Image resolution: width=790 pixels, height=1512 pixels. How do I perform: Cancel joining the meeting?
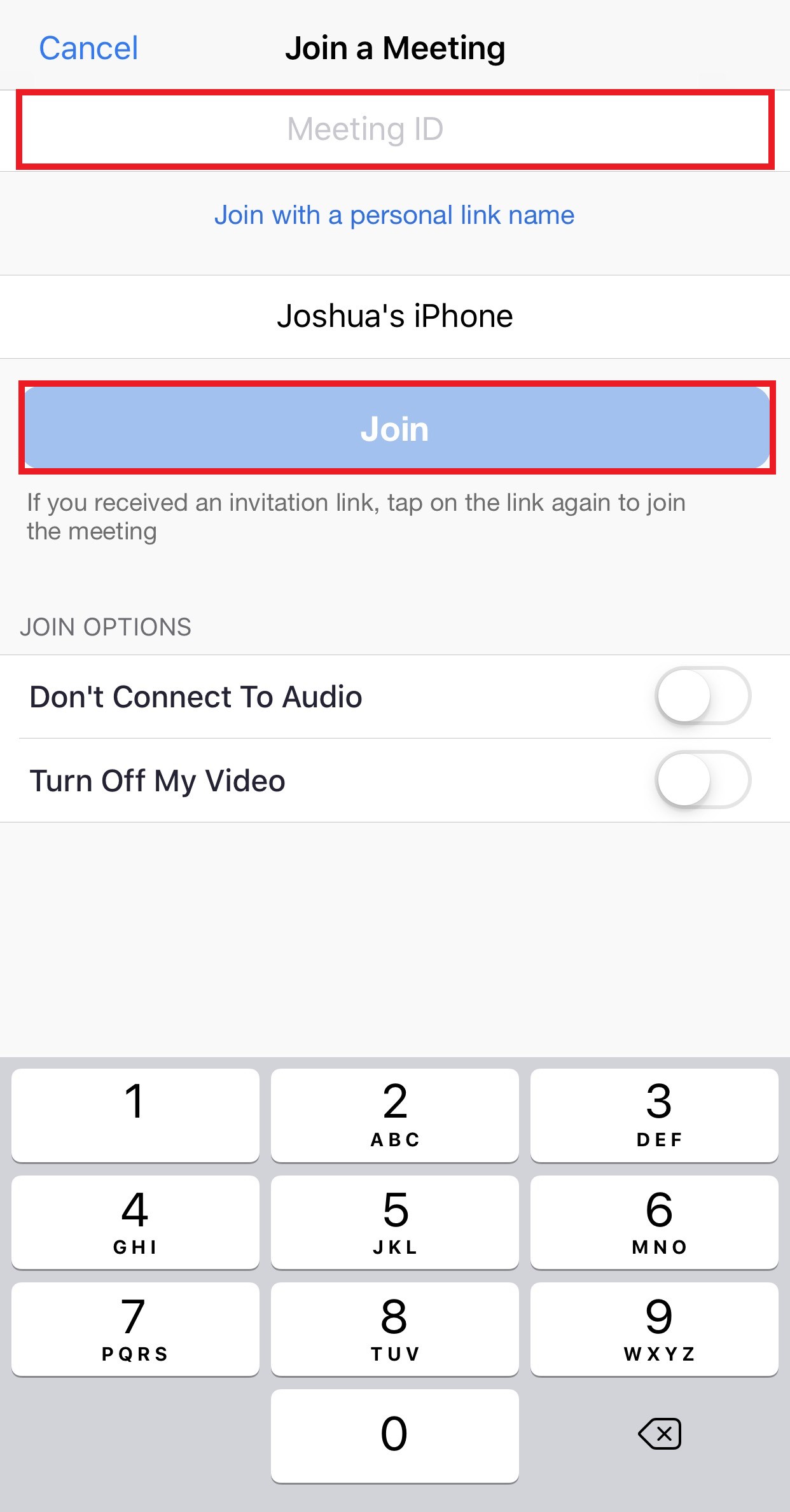point(88,48)
